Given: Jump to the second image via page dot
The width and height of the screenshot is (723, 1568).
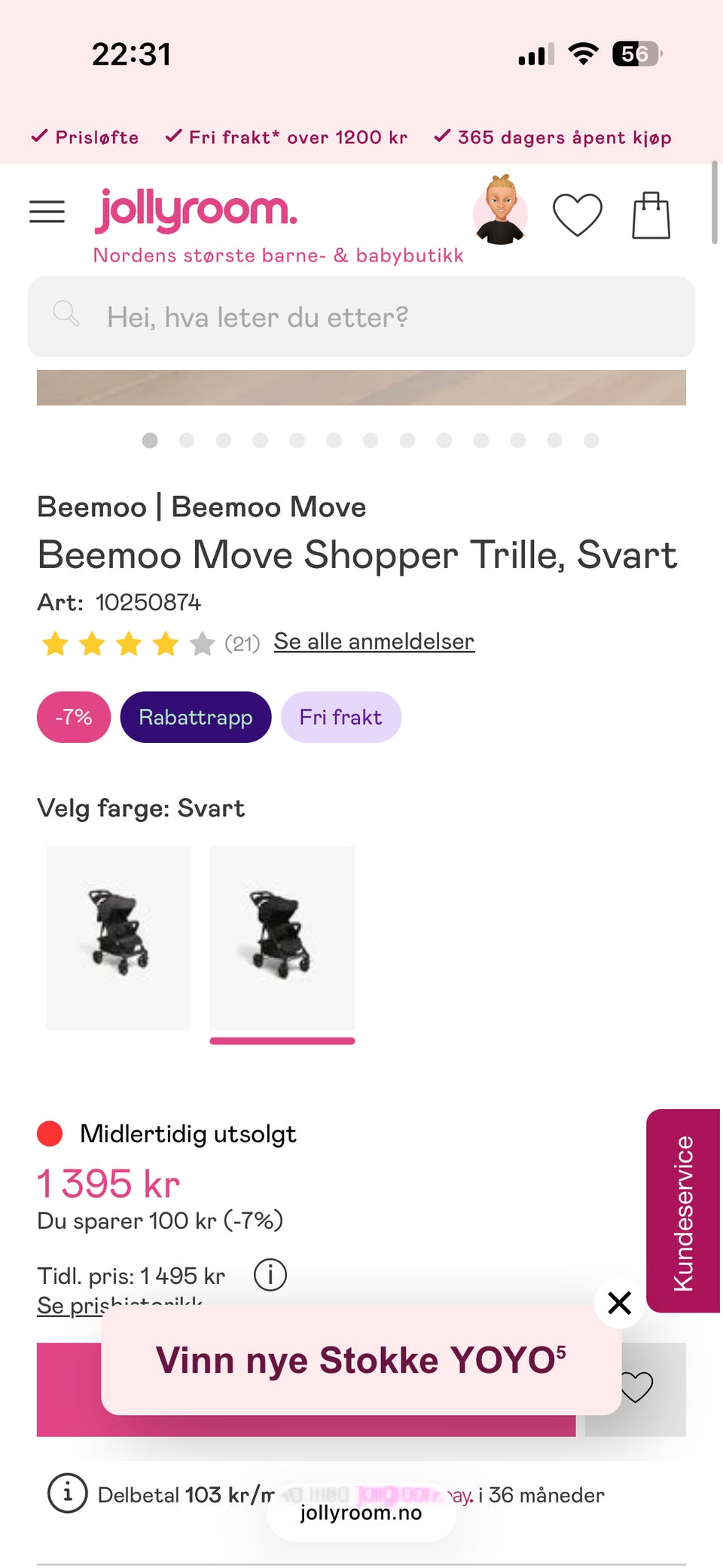Looking at the screenshot, I should pyautogui.click(x=187, y=440).
